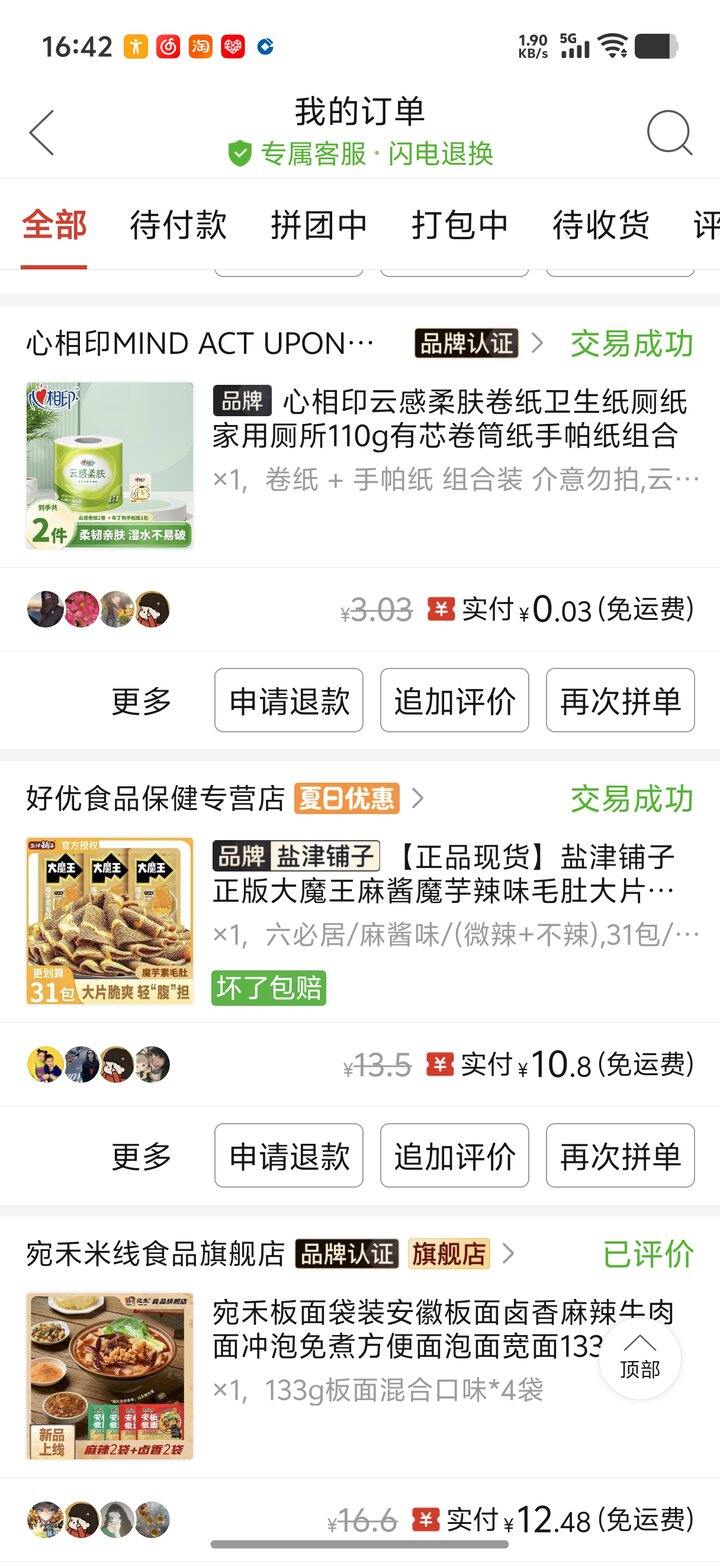Go back from the 我的订单 page

(42, 133)
